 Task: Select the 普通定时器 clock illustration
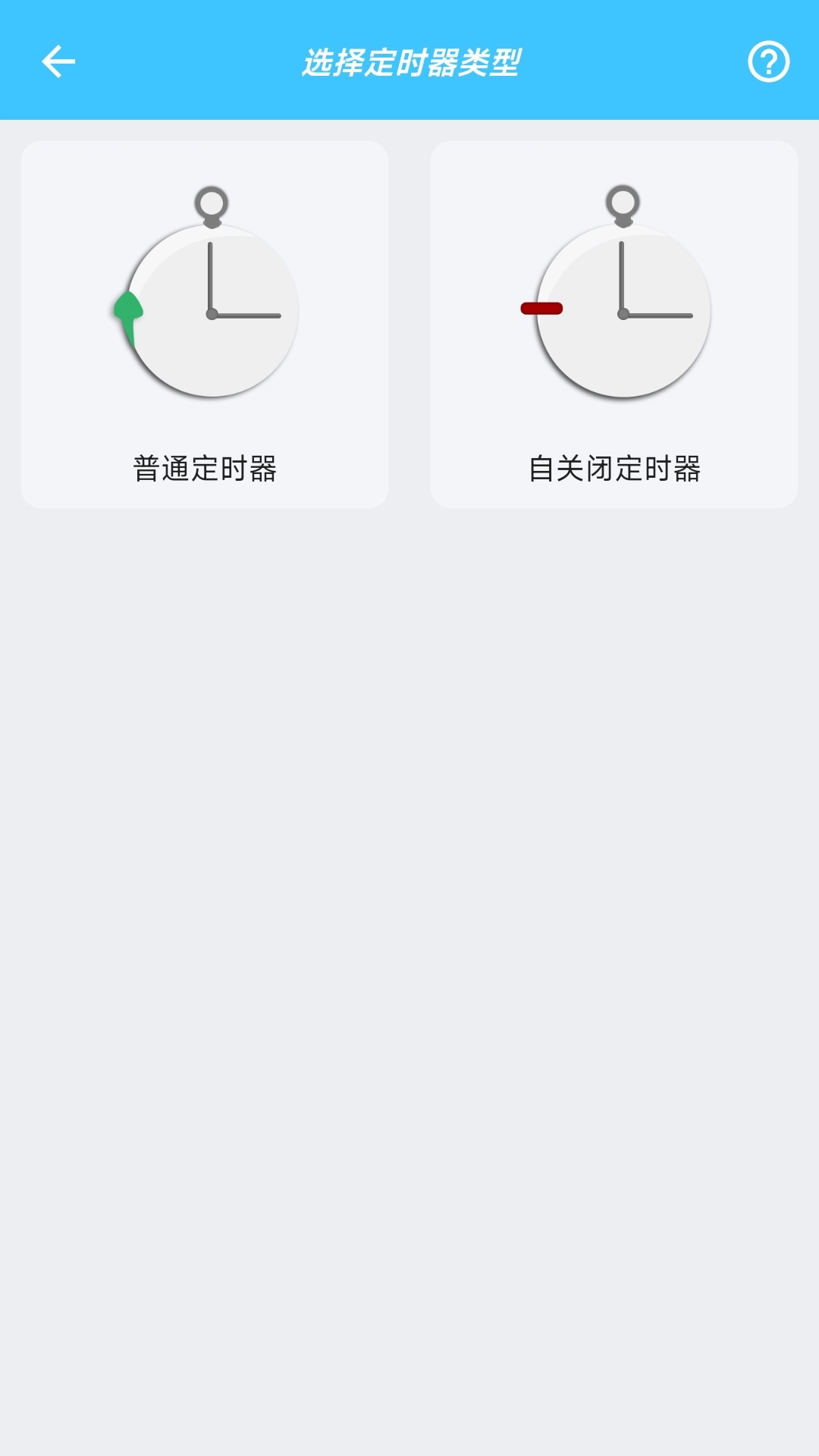(x=209, y=303)
